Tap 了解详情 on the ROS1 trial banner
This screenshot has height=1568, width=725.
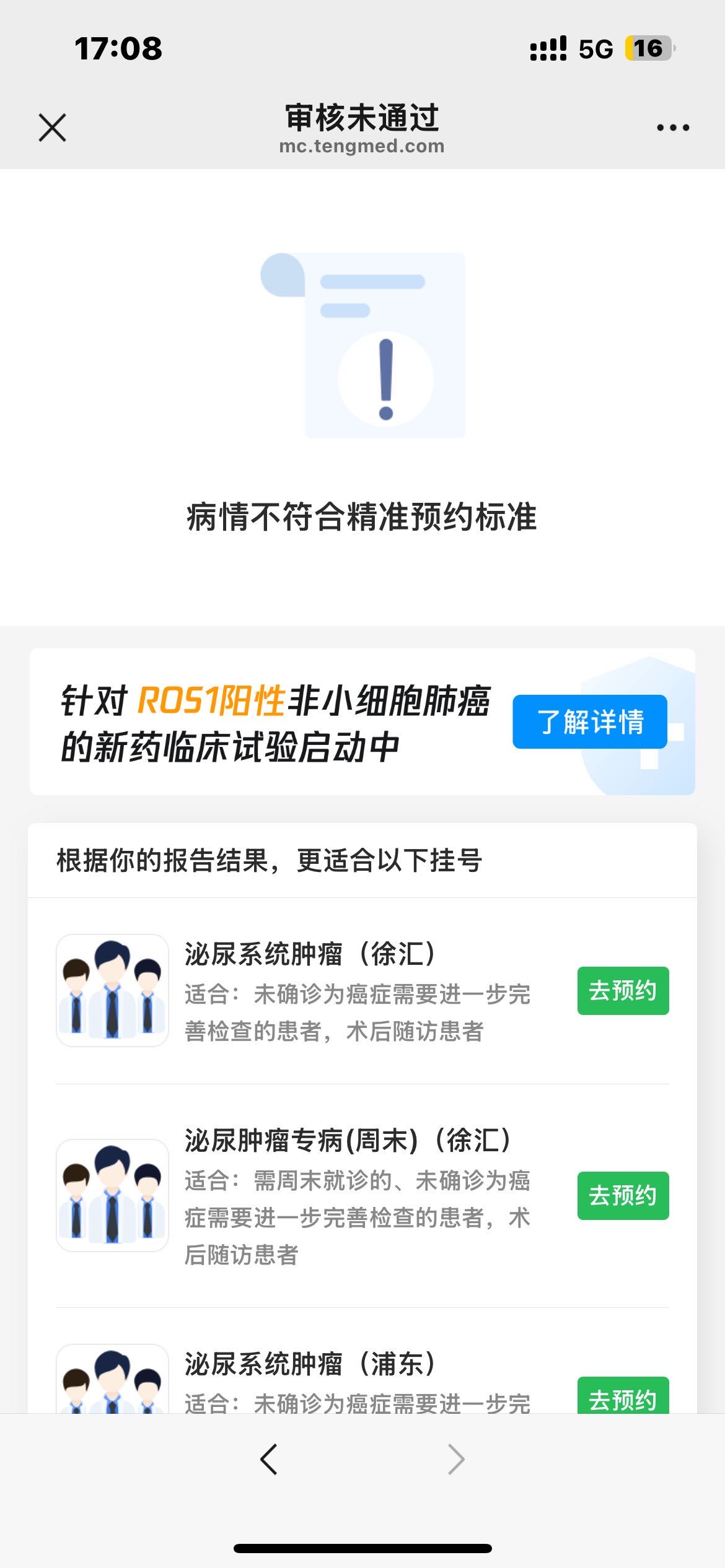click(589, 722)
